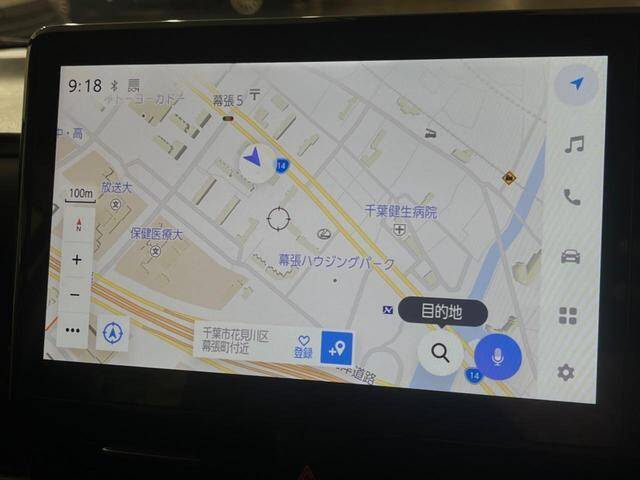Viewport: 640px width, 480px height.
Task: Open vehicle info car icon
Action: [570, 256]
